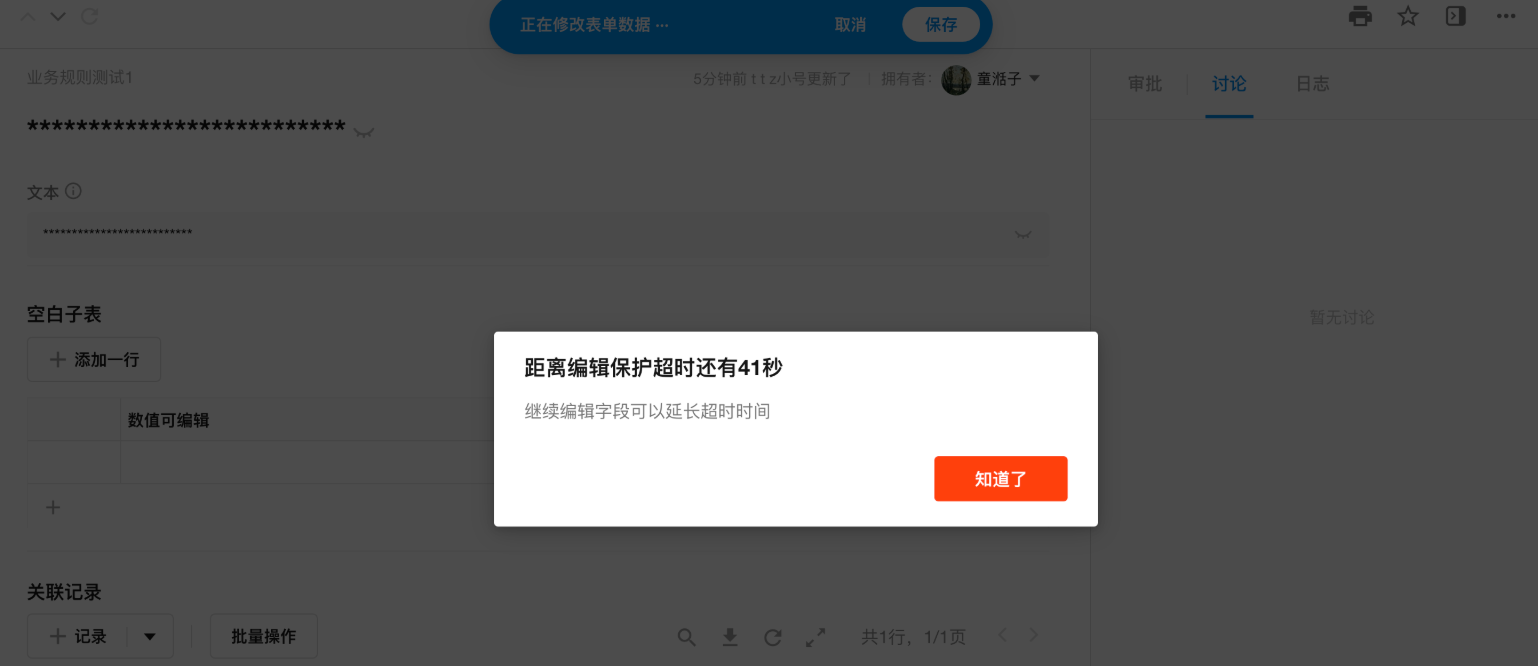Switch to the 日志 tab
Viewport: 1538px width, 666px height.
coord(1312,84)
